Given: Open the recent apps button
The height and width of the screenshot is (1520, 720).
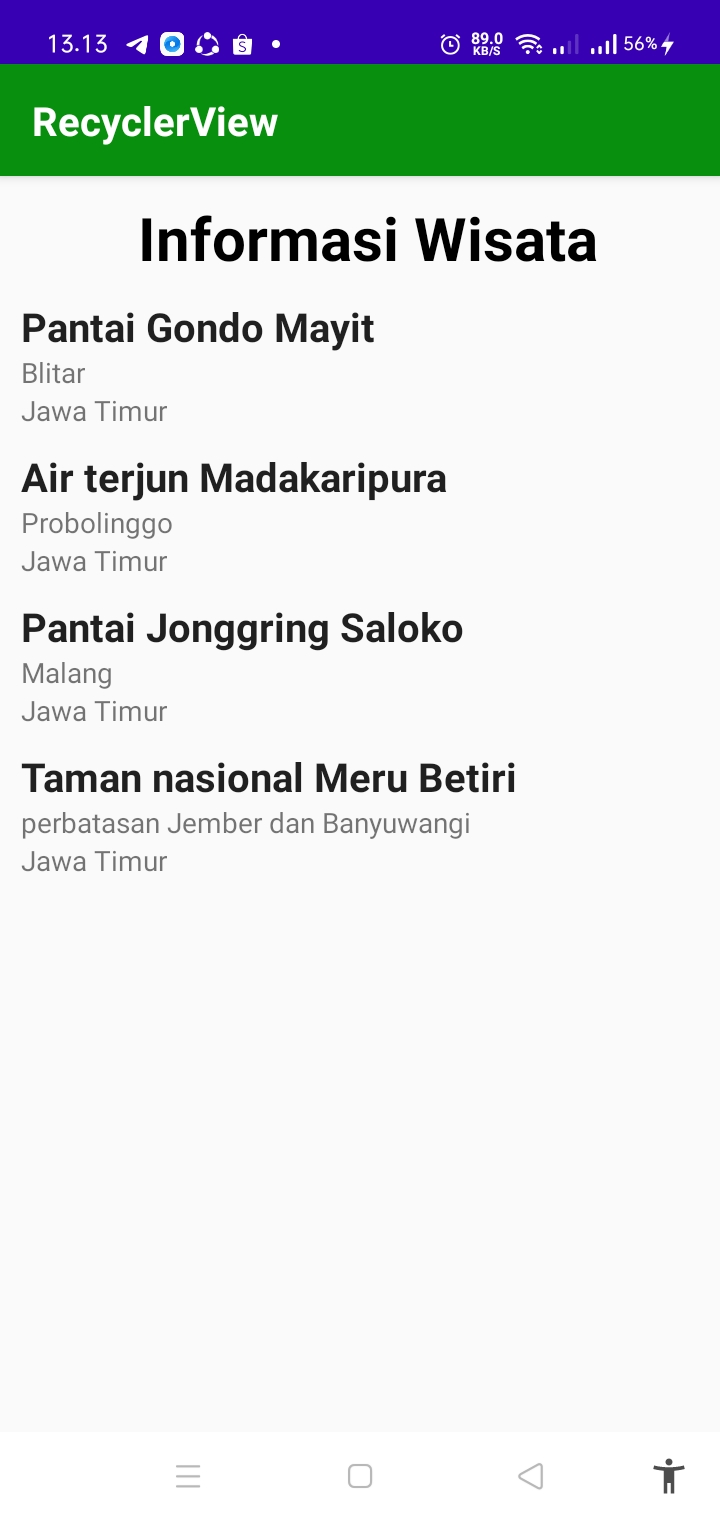Looking at the screenshot, I should 188,1475.
